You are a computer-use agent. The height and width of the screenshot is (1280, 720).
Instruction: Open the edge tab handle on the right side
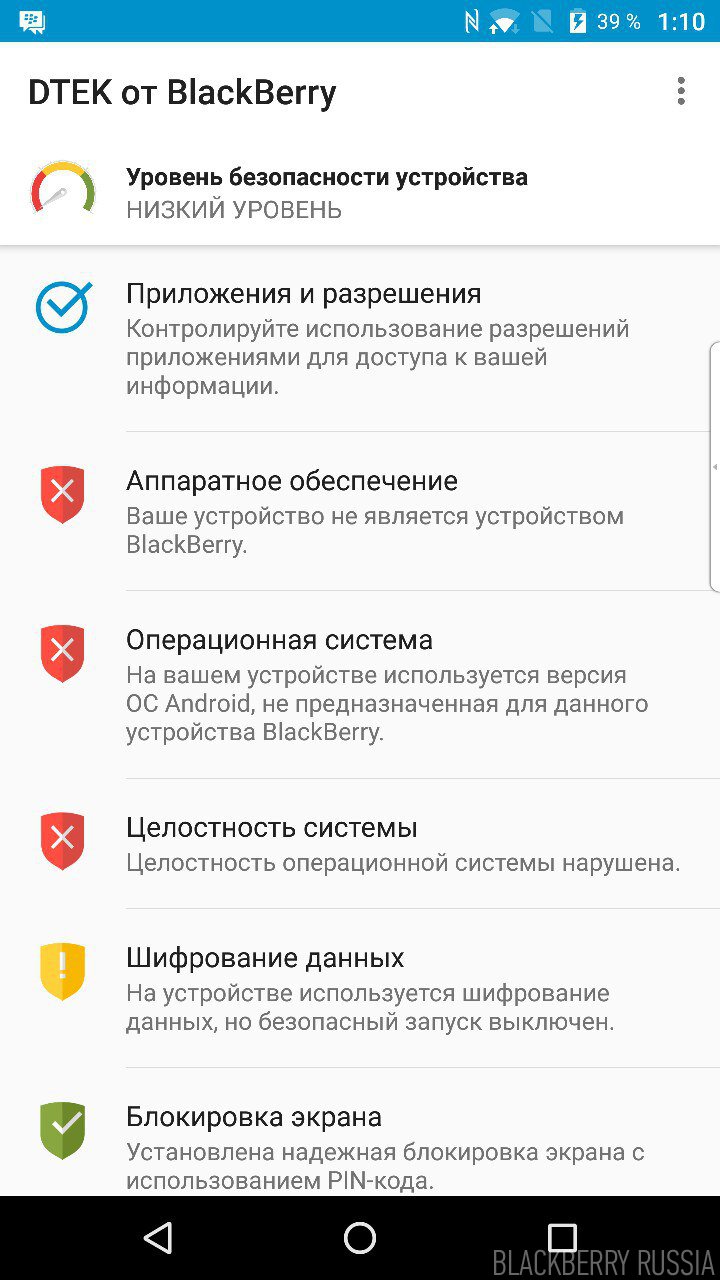pos(714,467)
